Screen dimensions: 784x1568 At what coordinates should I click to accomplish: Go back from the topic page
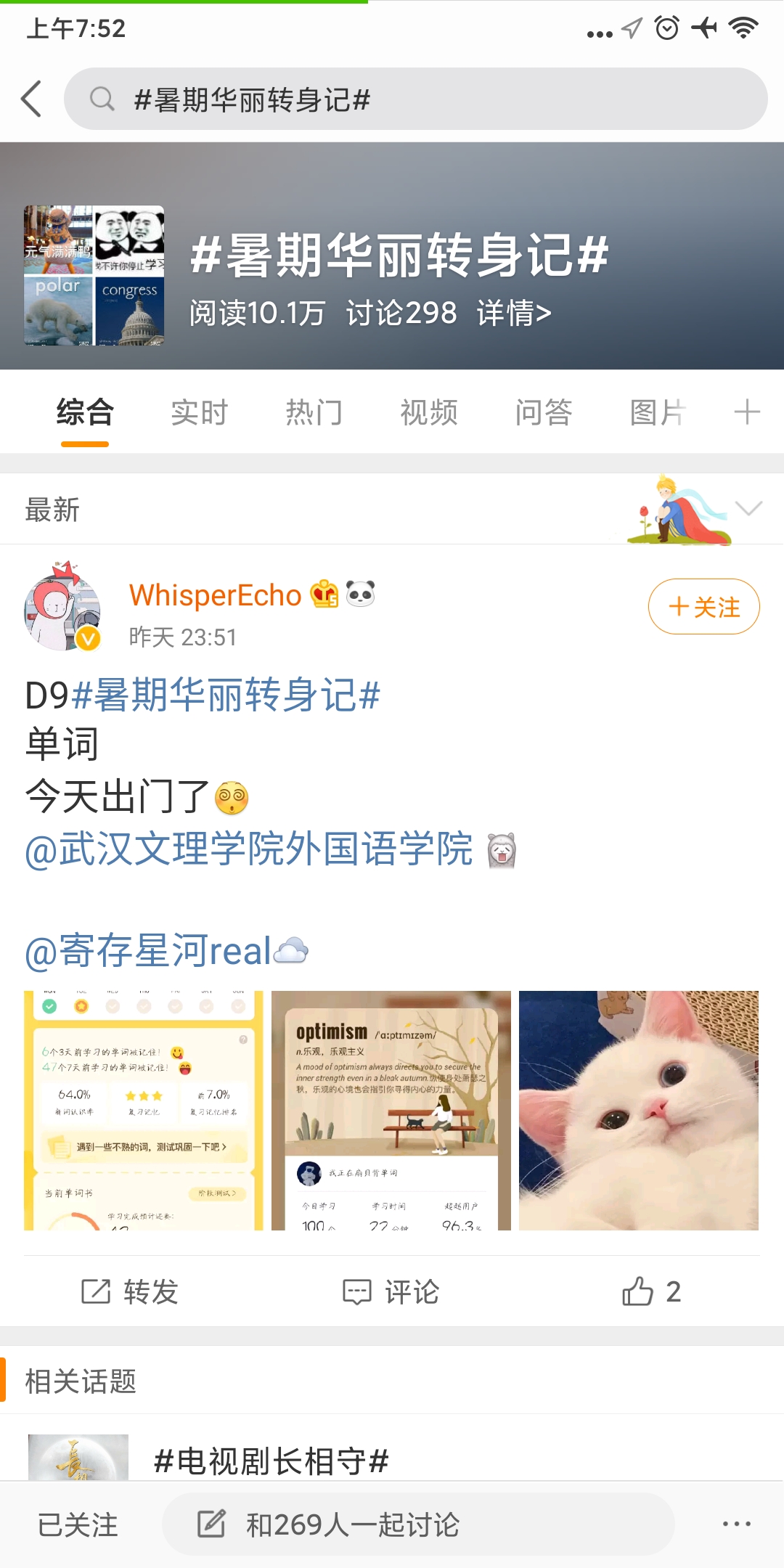[31, 99]
